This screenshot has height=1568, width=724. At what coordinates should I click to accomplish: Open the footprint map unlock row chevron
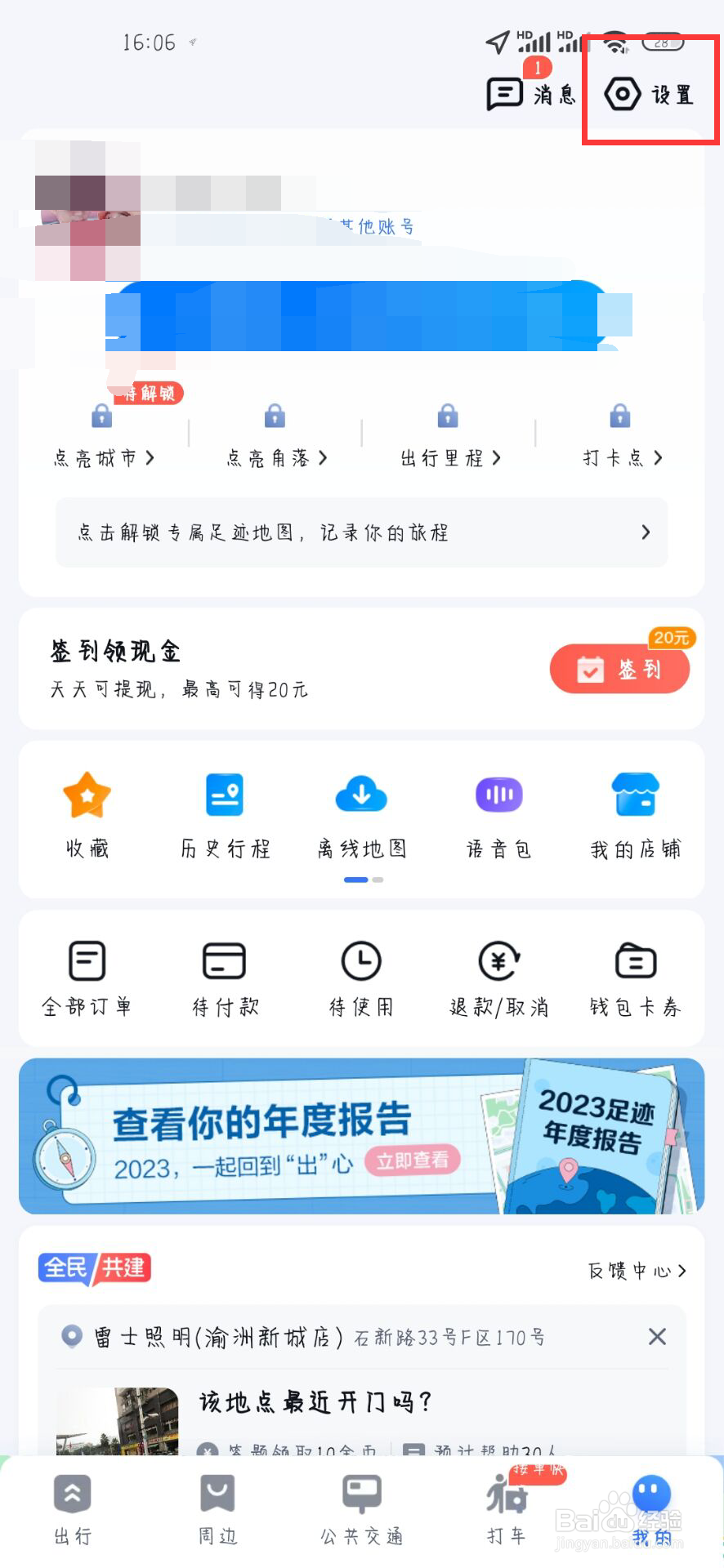coord(645,532)
